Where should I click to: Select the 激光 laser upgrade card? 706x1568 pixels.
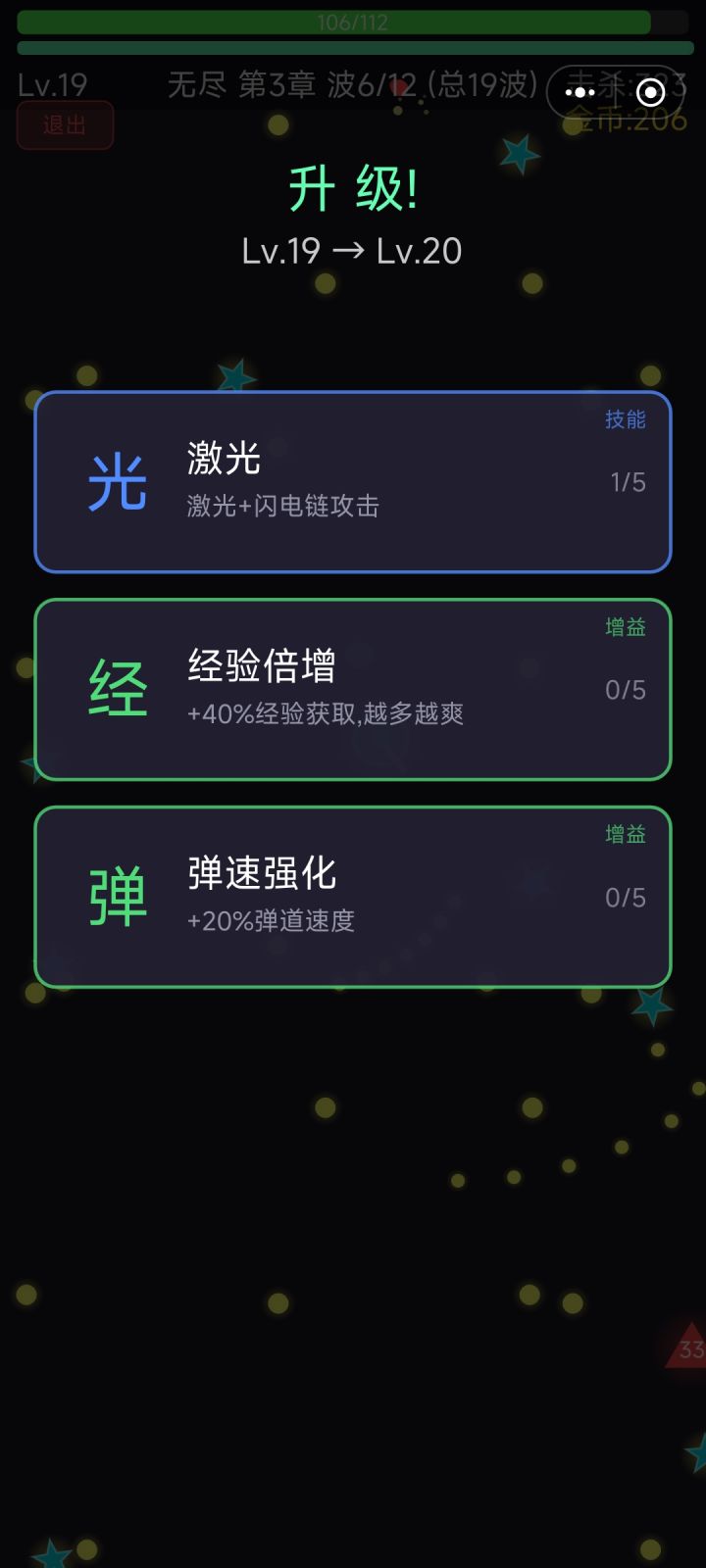point(353,480)
